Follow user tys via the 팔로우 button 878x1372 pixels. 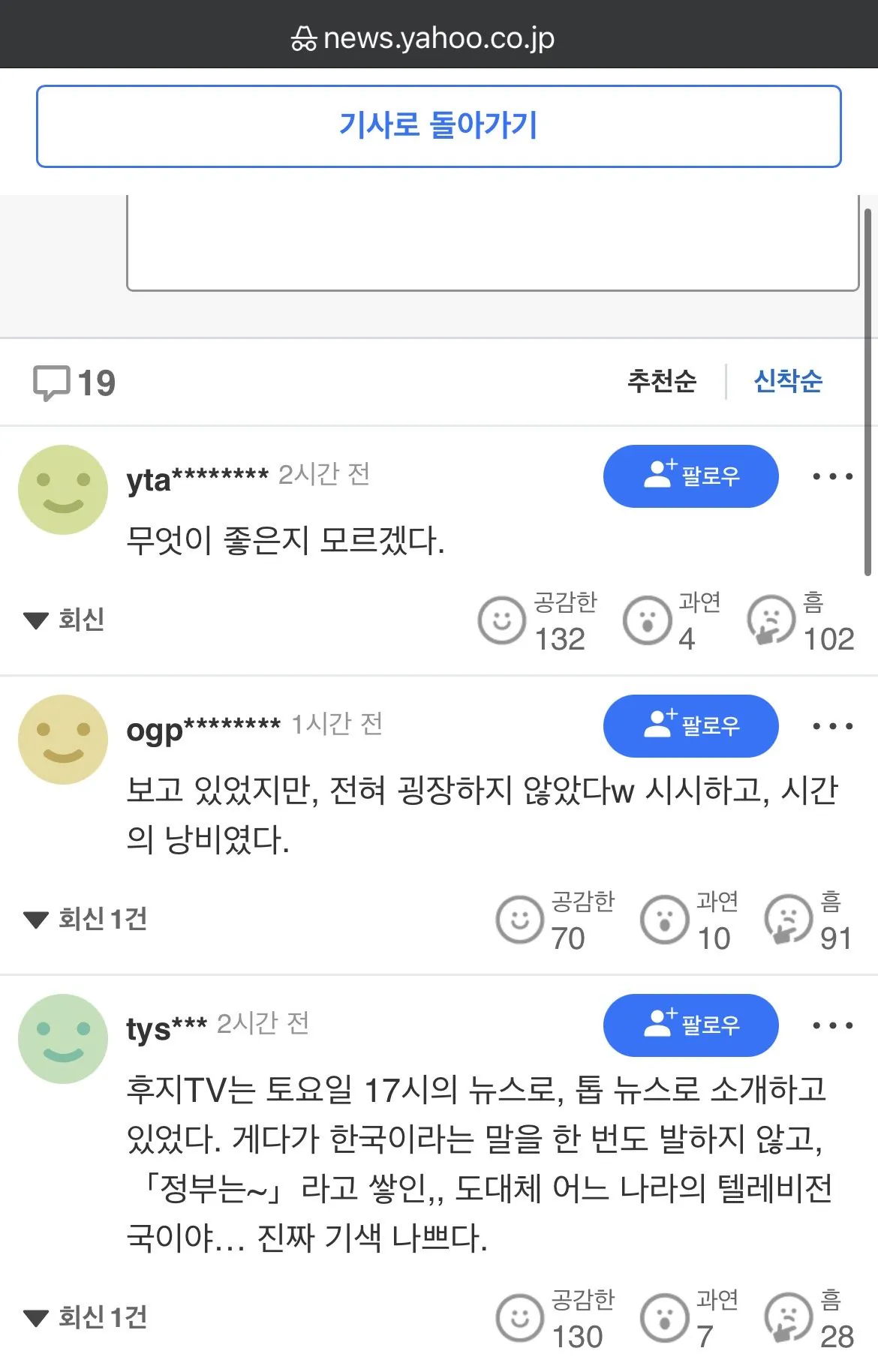pyautogui.click(x=690, y=1025)
